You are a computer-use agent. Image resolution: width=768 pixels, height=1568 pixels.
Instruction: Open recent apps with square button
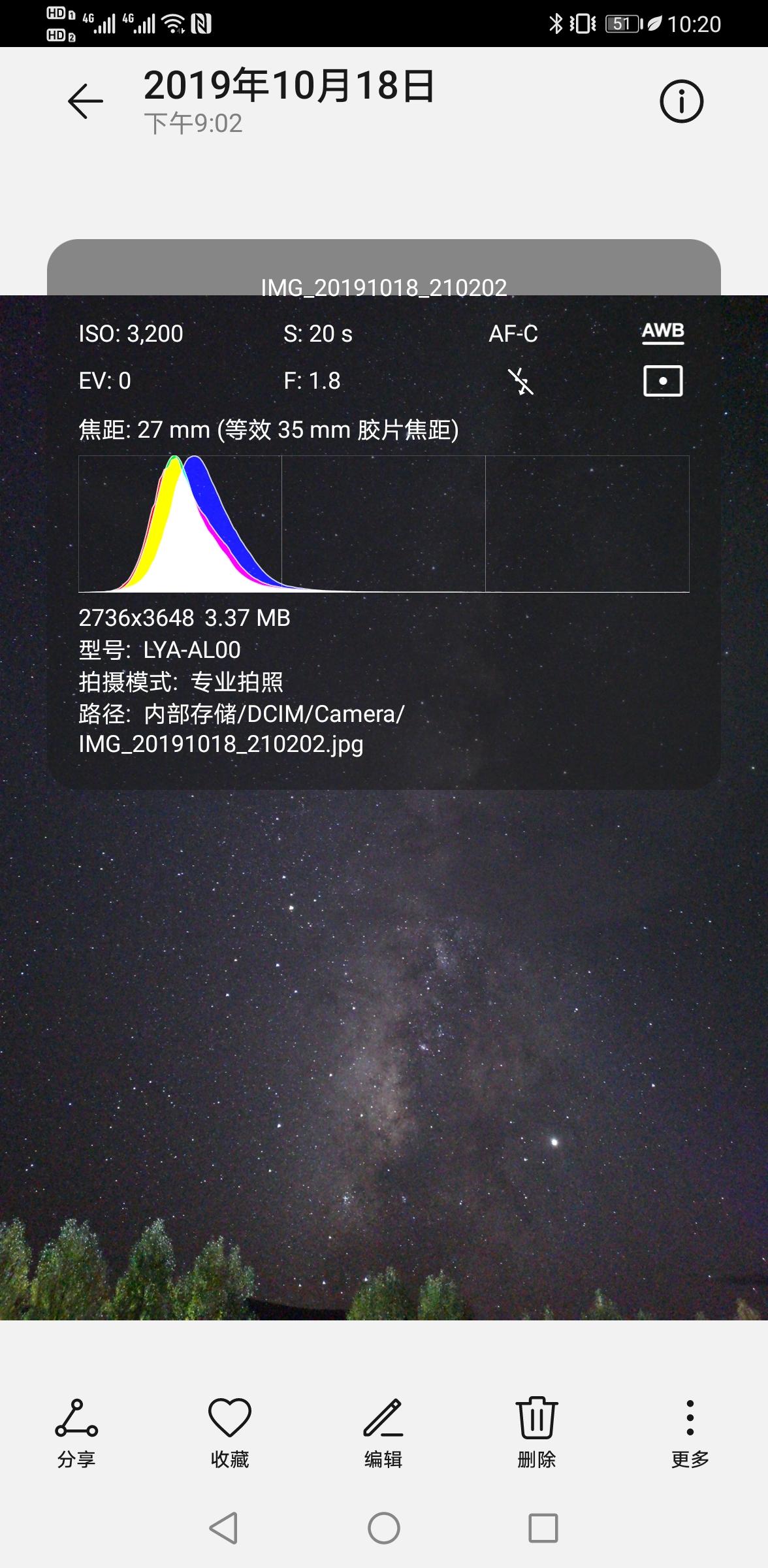point(543,1528)
